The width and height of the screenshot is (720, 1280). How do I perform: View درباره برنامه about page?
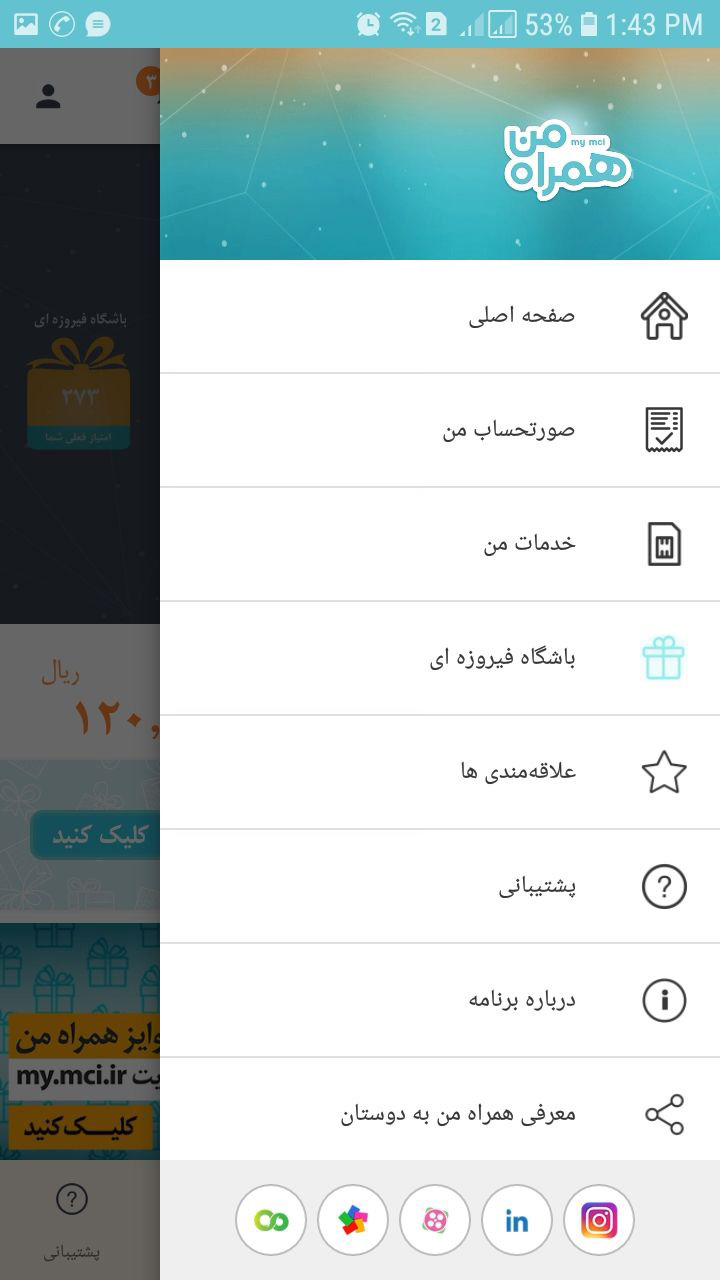click(x=440, y=1000)
